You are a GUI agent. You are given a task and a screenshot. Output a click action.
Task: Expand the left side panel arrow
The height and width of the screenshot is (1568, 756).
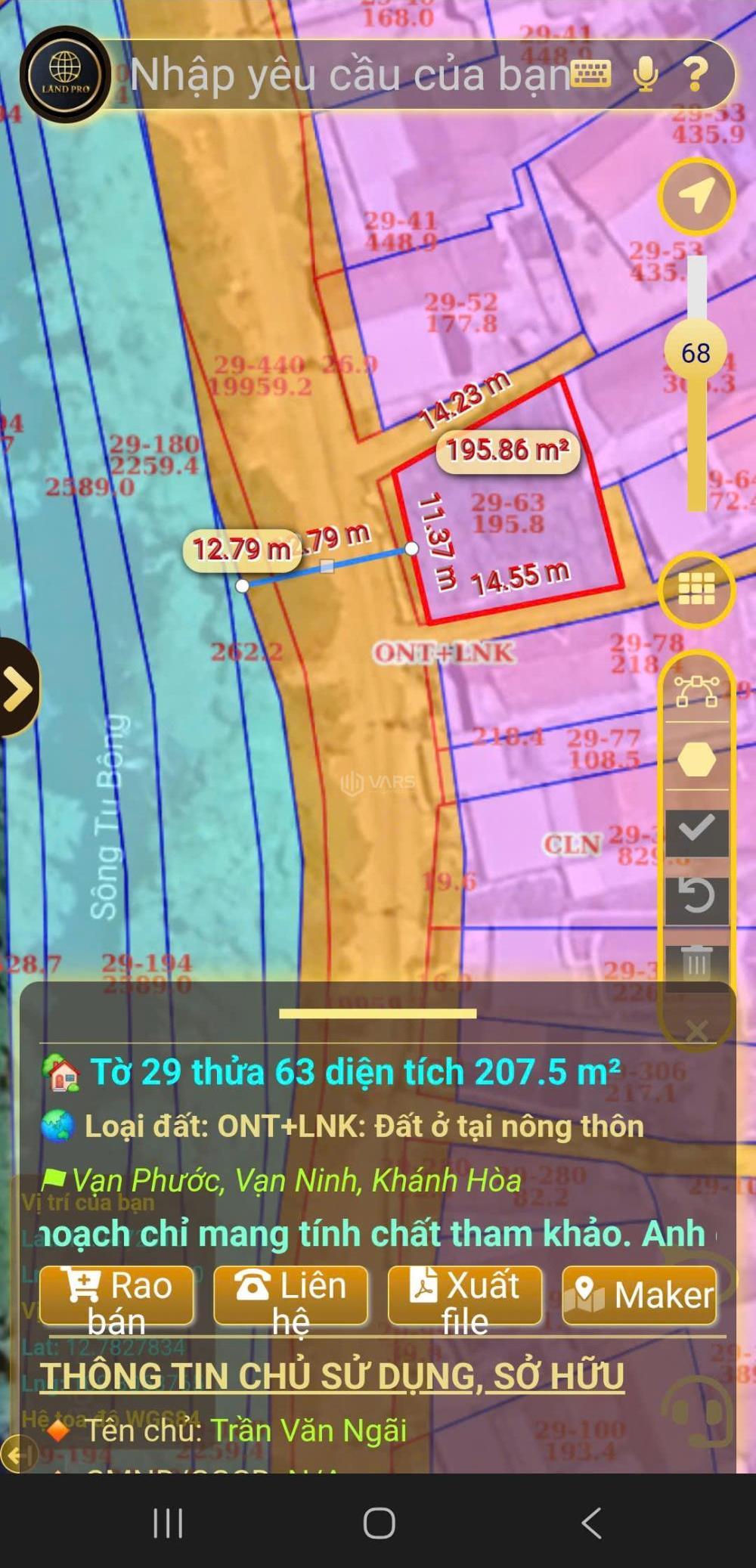point(17,688)
